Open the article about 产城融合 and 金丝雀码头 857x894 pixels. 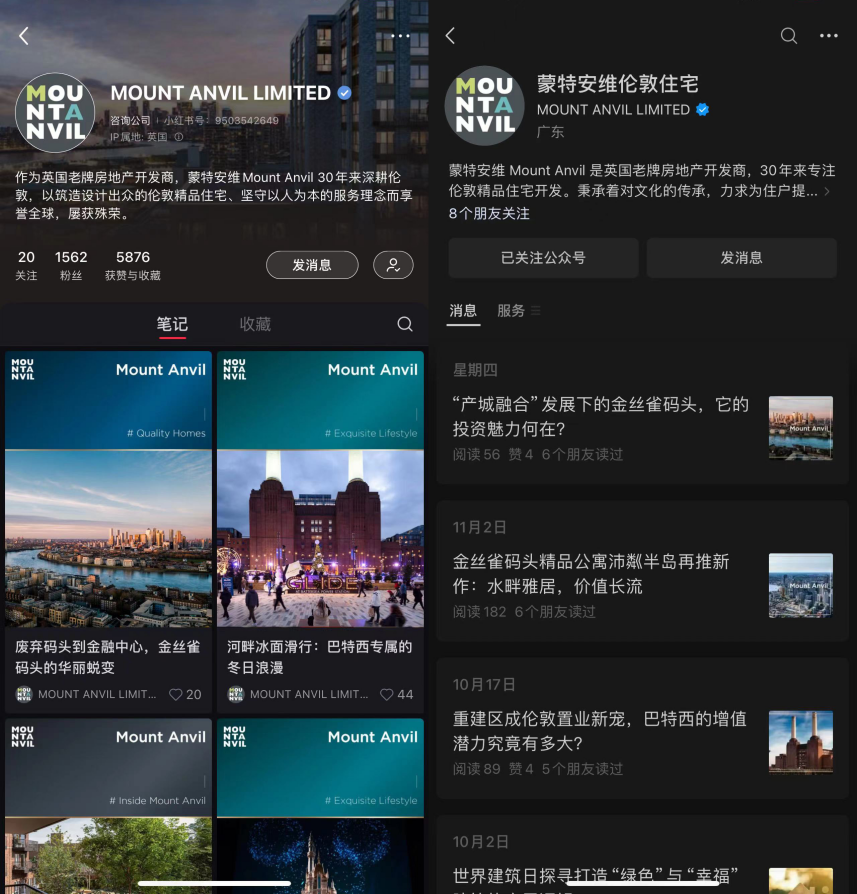[x=600, y=416]
